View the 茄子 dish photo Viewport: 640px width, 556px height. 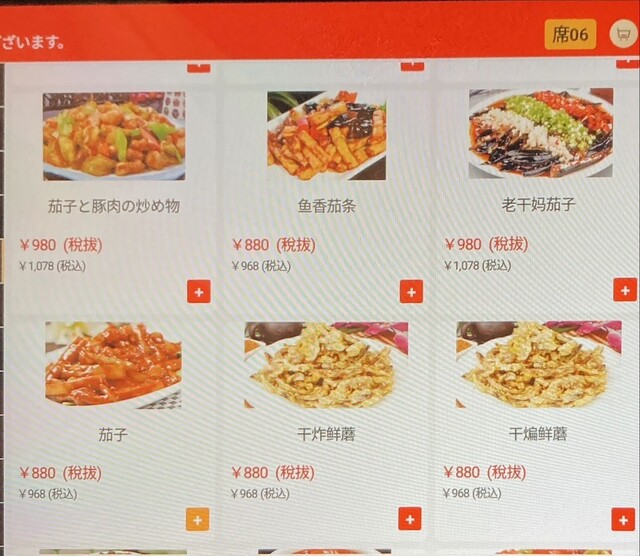[113, 365]
